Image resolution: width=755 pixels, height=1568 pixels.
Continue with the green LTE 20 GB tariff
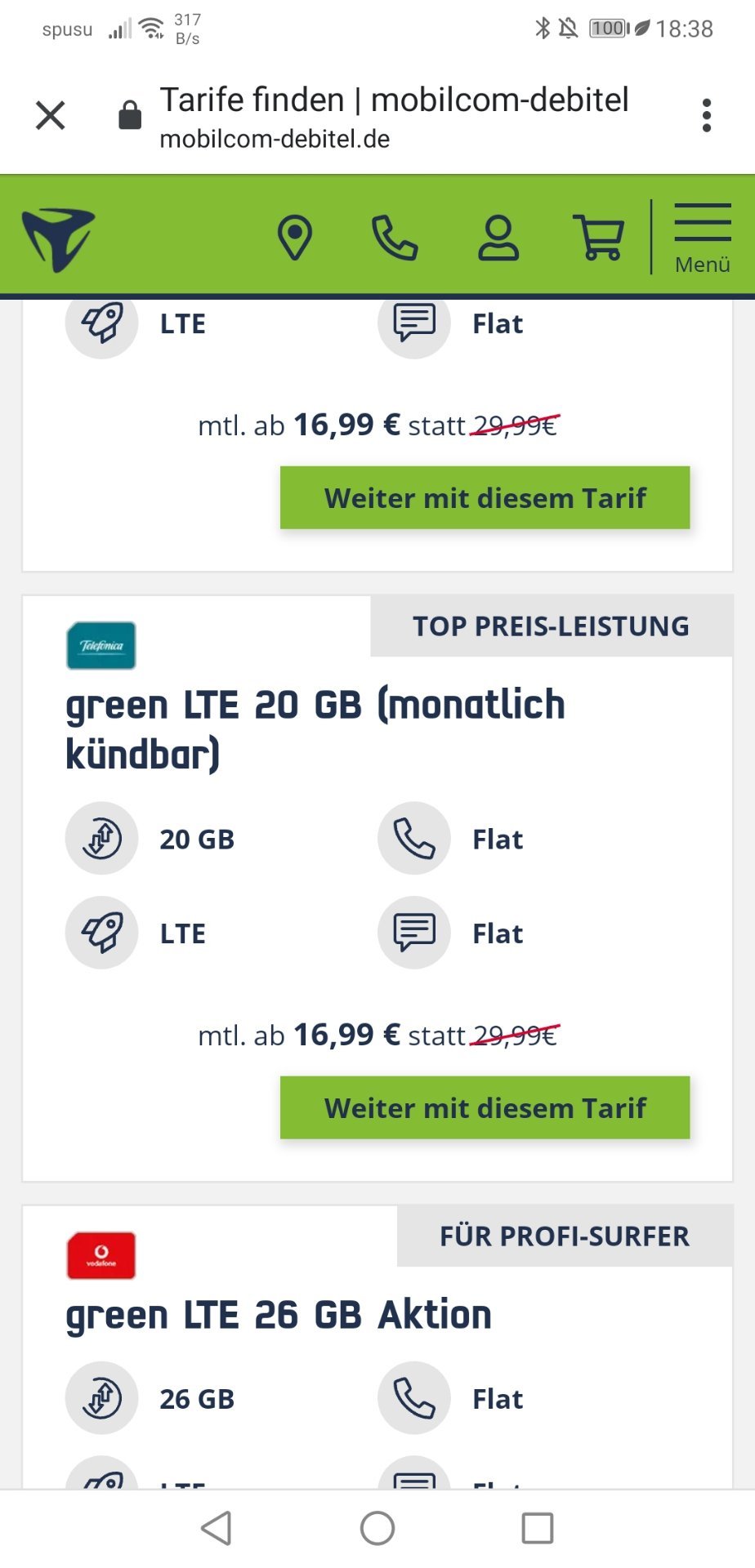pos(485,1107)
